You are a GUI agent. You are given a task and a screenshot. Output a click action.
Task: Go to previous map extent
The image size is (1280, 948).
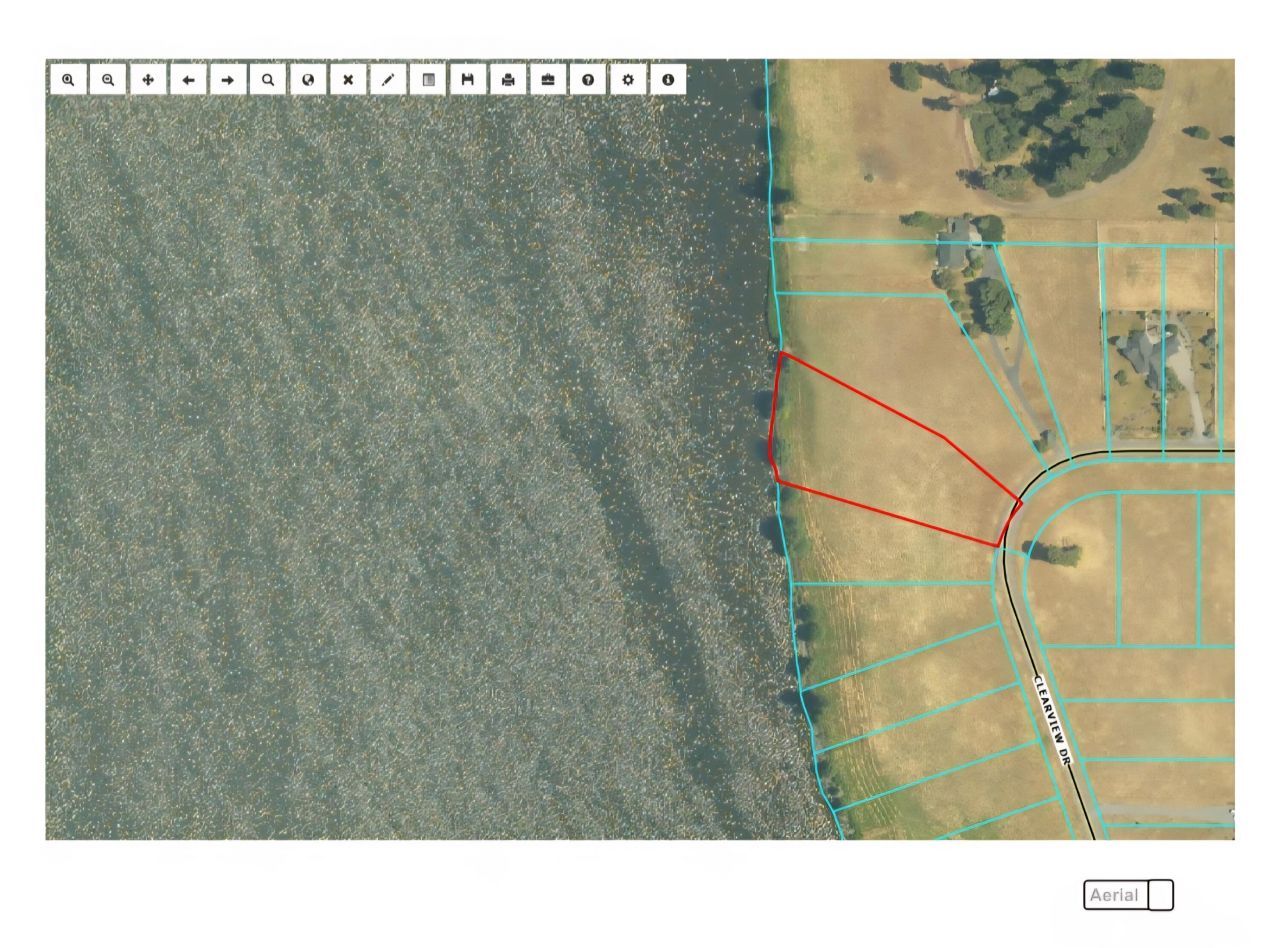click(x=188, y=79)
